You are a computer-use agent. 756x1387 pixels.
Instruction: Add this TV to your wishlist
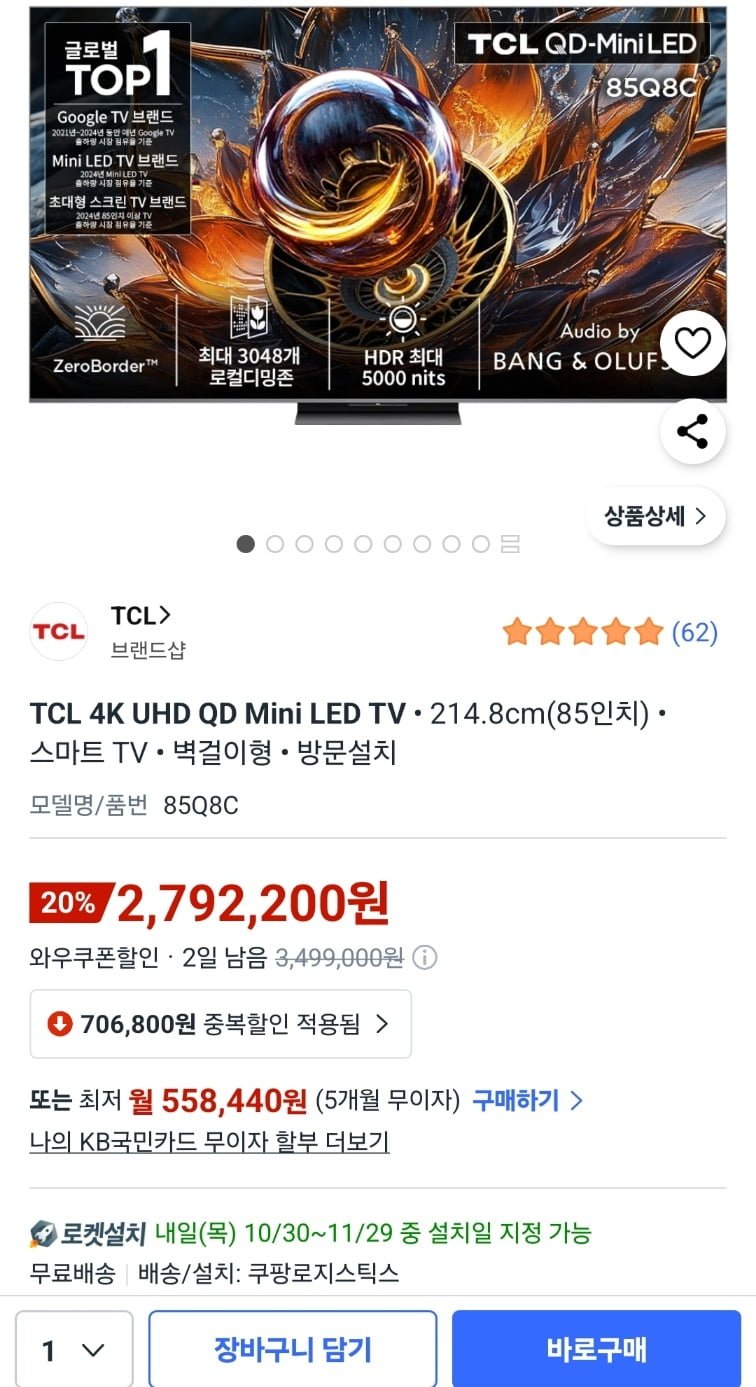click(x=692, y=344)
